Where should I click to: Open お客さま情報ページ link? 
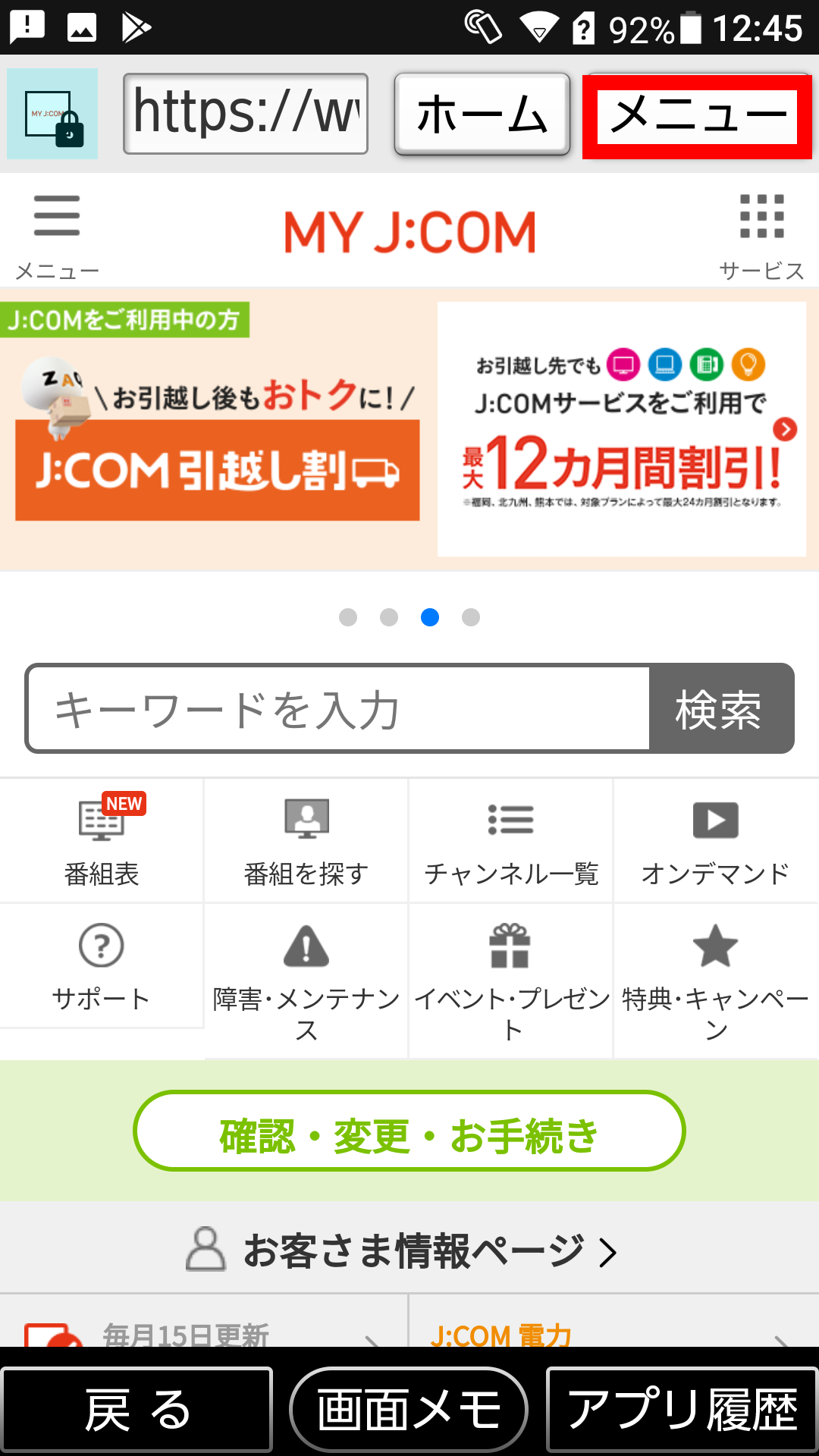tap(409, 1250)
